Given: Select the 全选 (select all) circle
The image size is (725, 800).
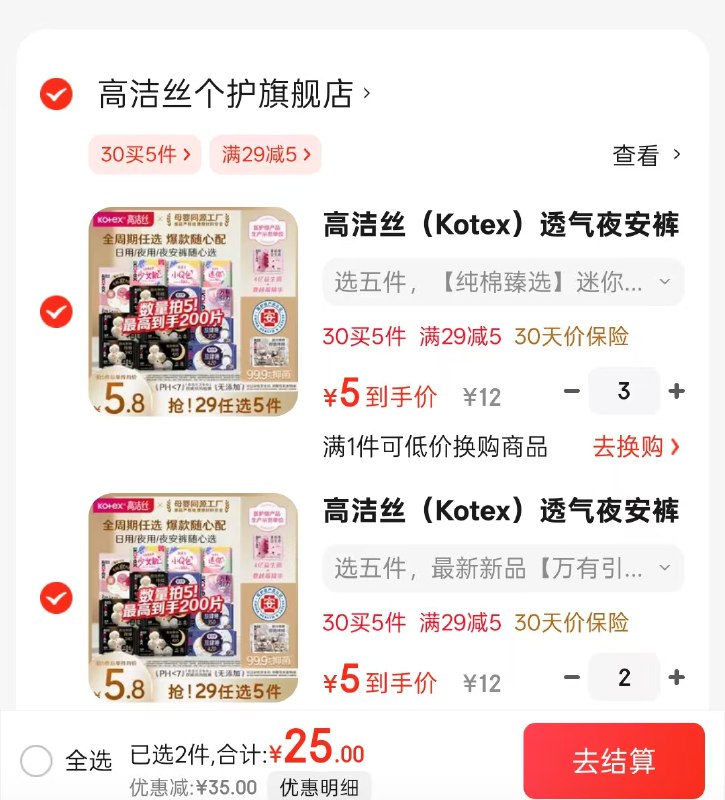Looking at the screenshot, I should [x=36, y=761].
